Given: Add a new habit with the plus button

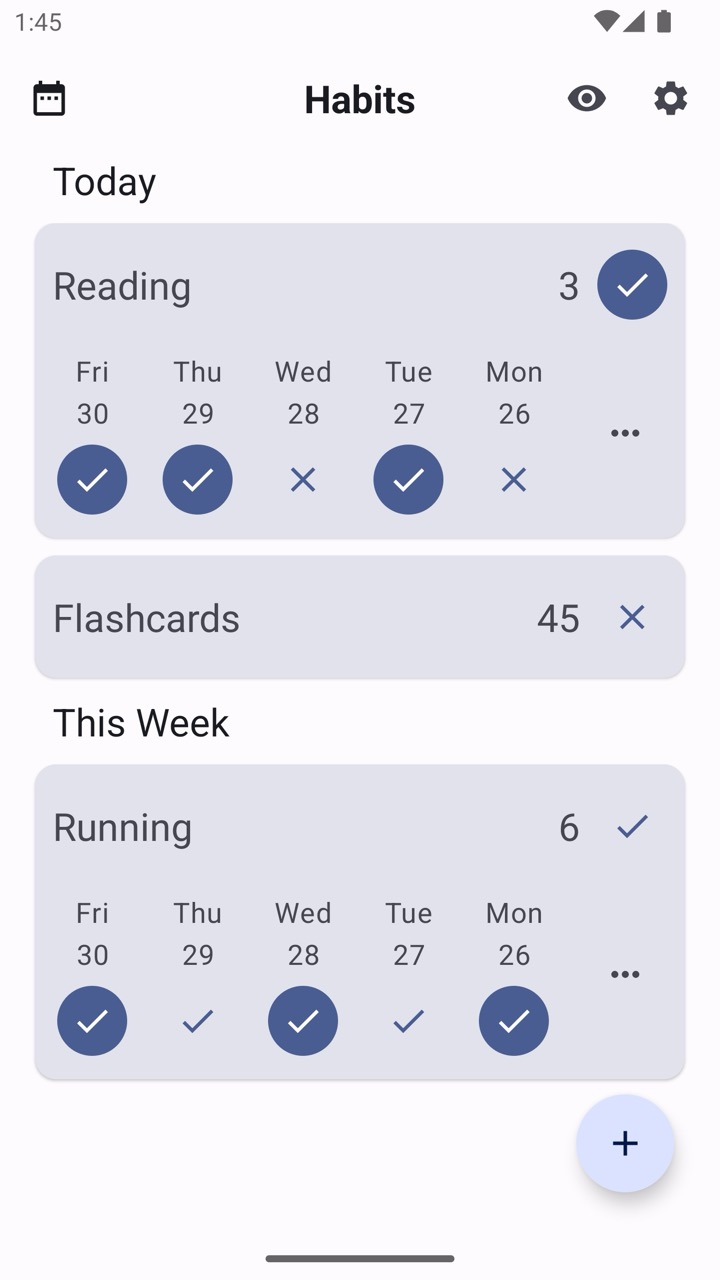Looking at the screenshot, I should tap(625, 1143).
